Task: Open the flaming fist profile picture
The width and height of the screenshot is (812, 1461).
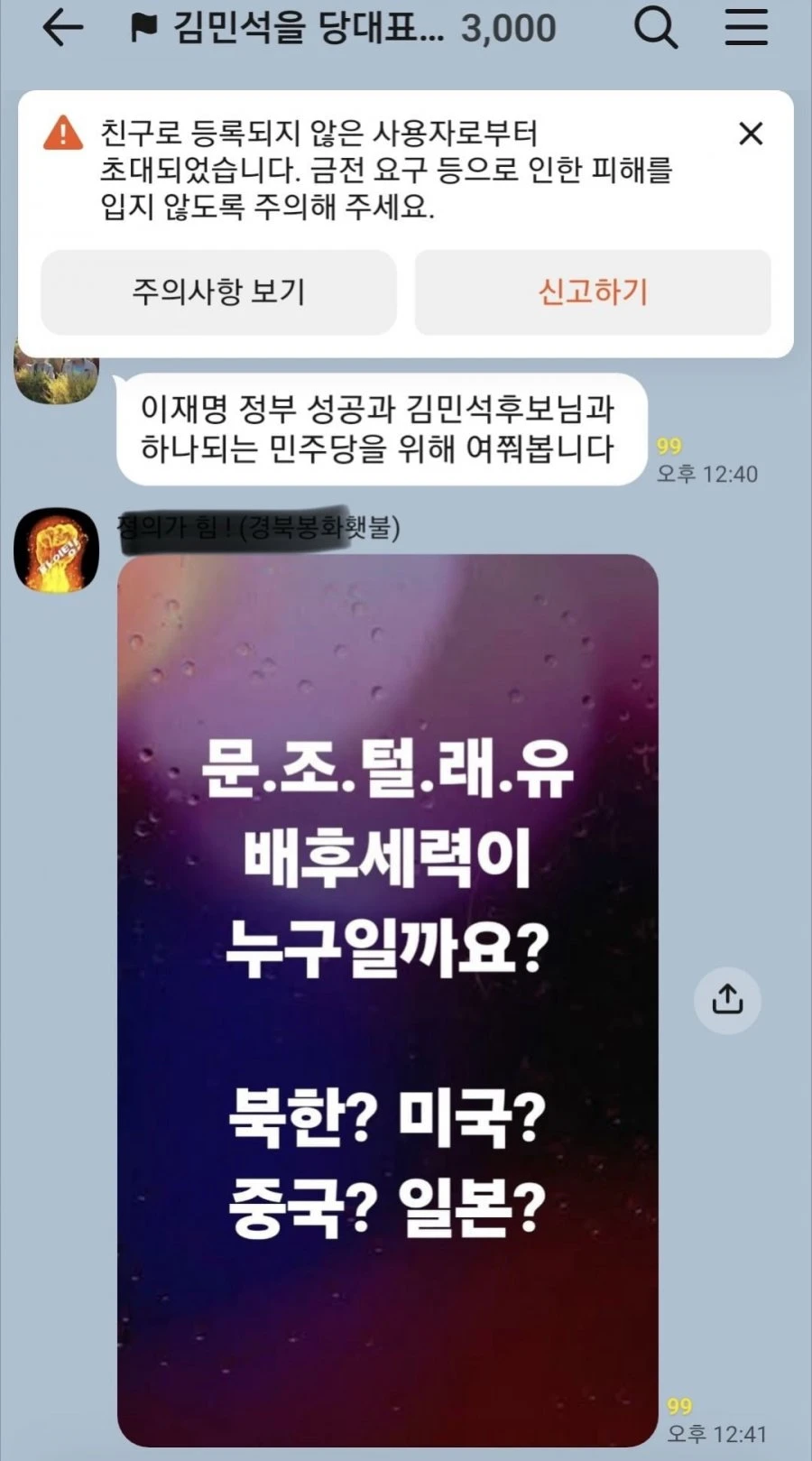Action: pyautogui.click(x=56, y=550)
